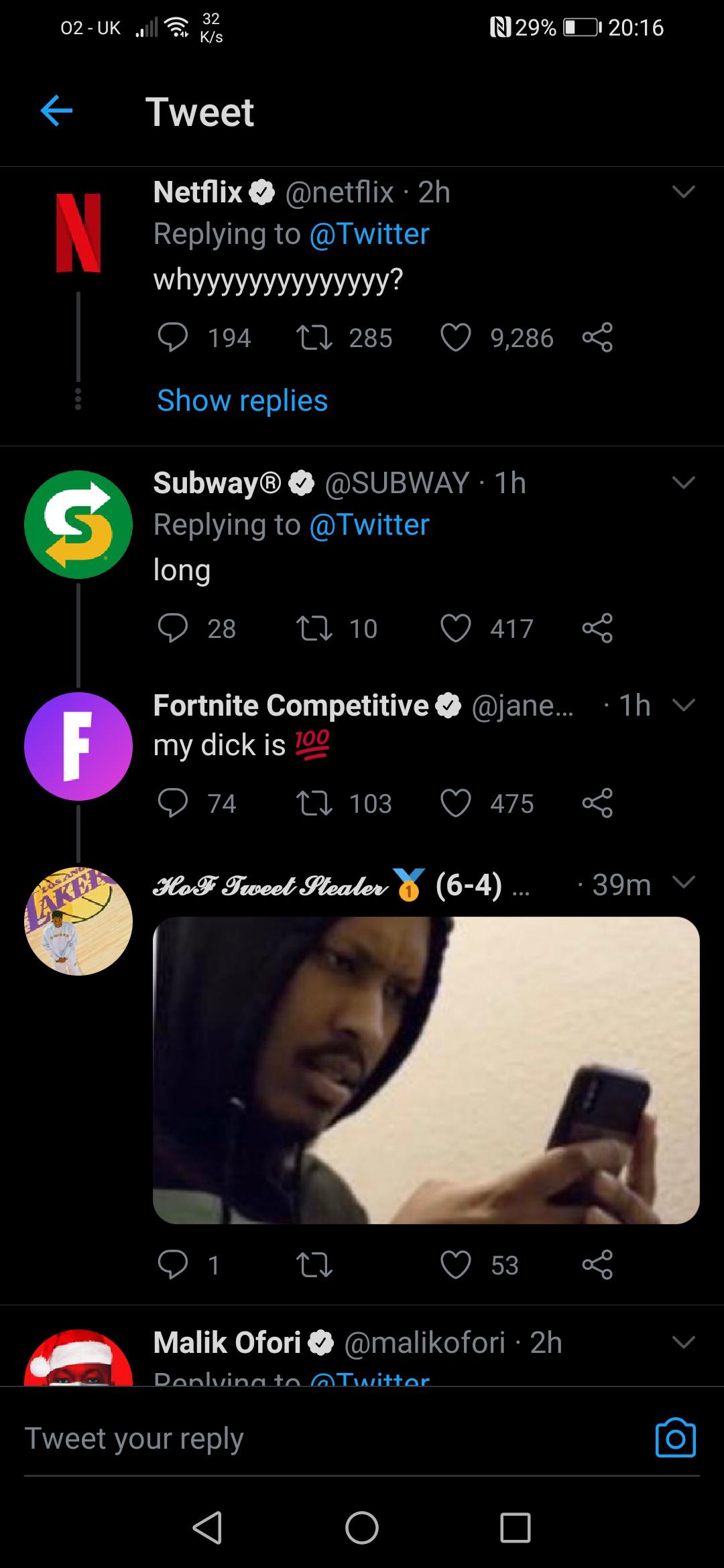The width and height of the screenshot is (724, 1568).
Task: Show replies under Netflix's tweet
Action: coord(242,401)
